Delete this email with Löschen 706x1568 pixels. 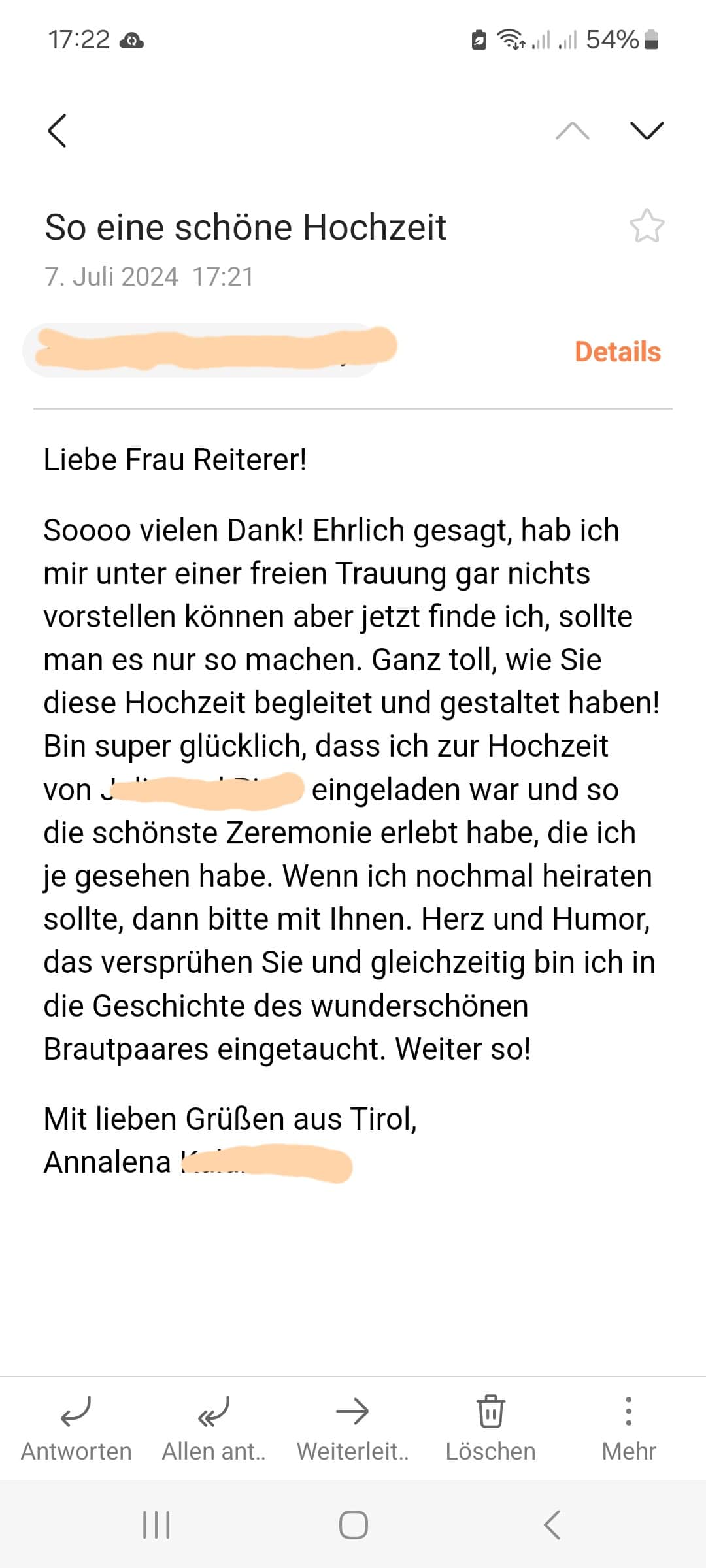pos(490,1428)
